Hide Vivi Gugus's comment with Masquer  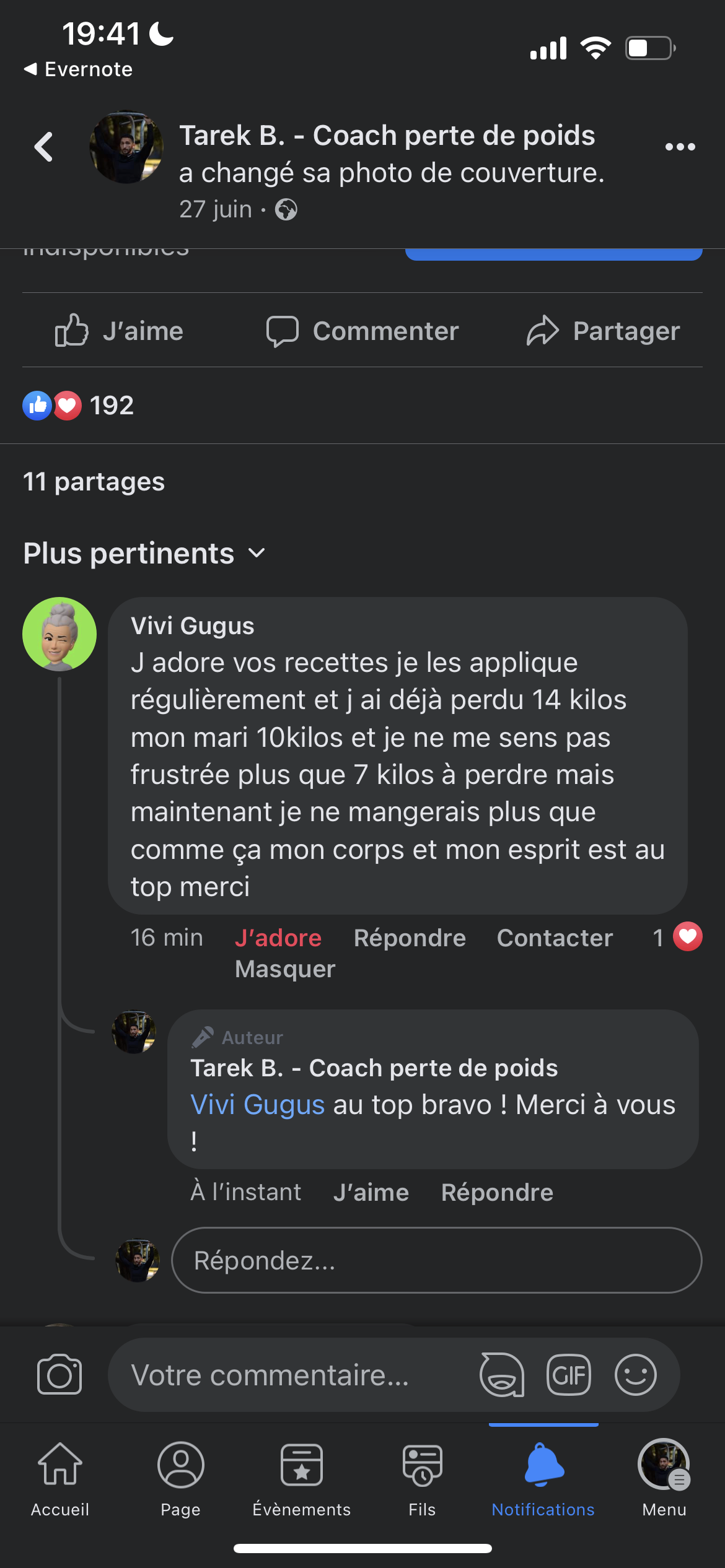(285, 969)
